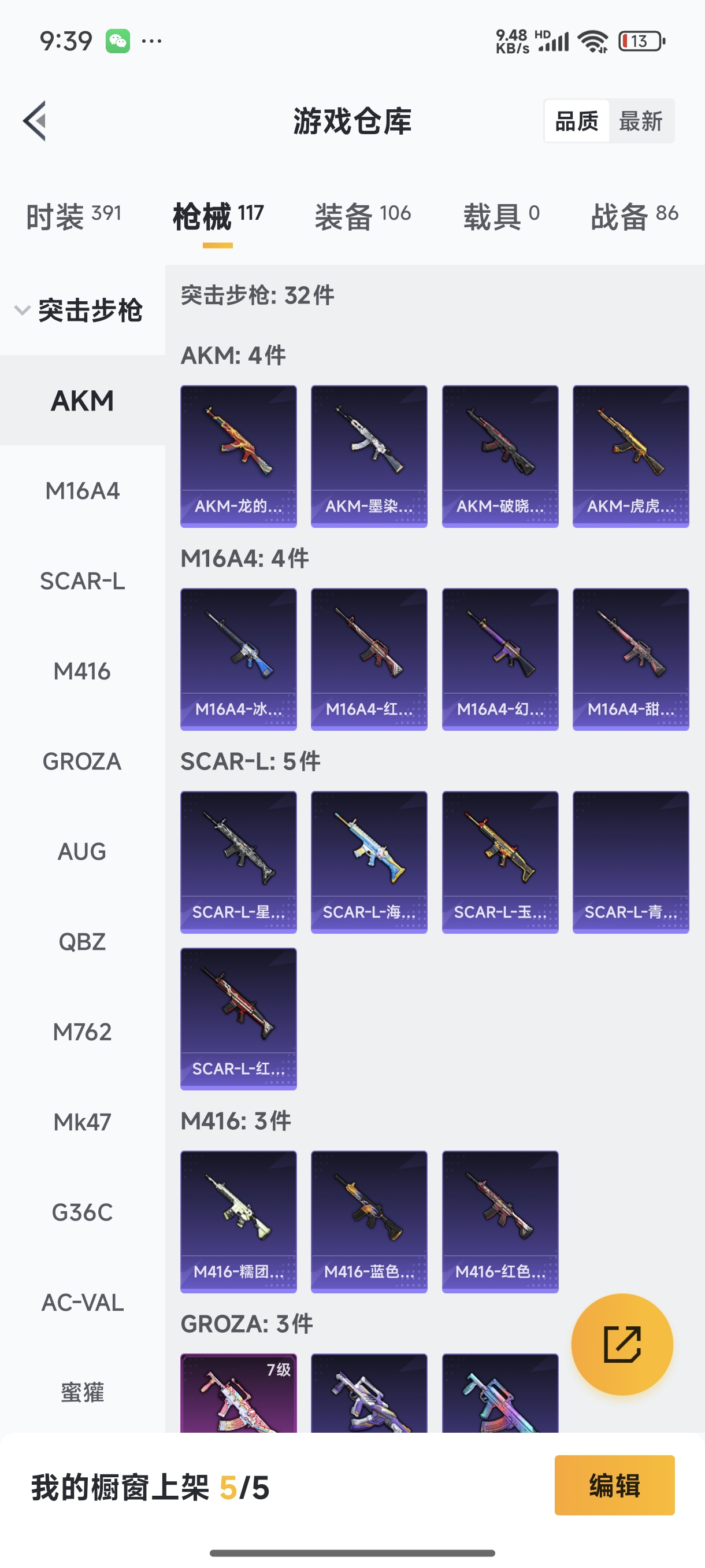Open the M416-蓝色… skin tile
Screen dimensions: 705x1568
[369, 1221]
